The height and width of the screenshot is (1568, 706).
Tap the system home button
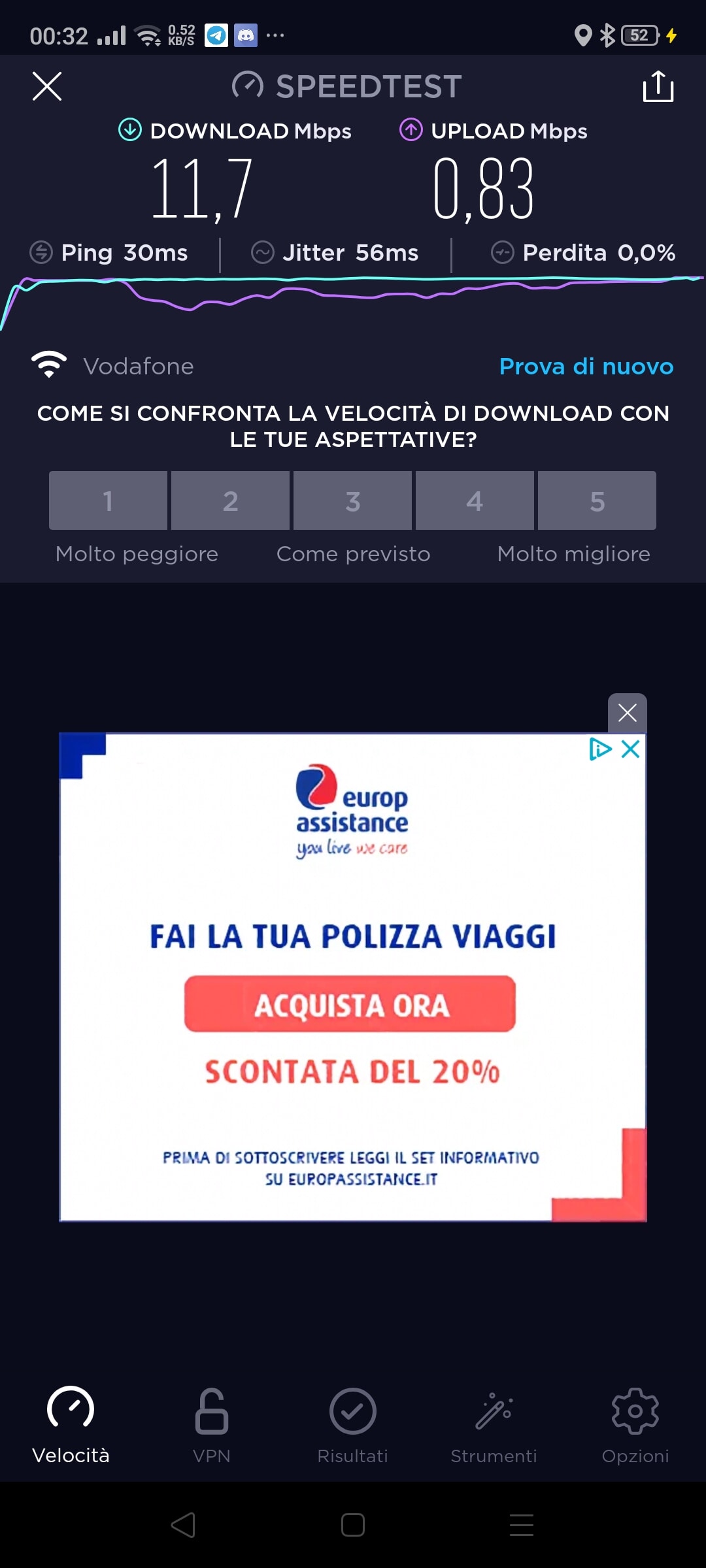[x=353, y=1525]
